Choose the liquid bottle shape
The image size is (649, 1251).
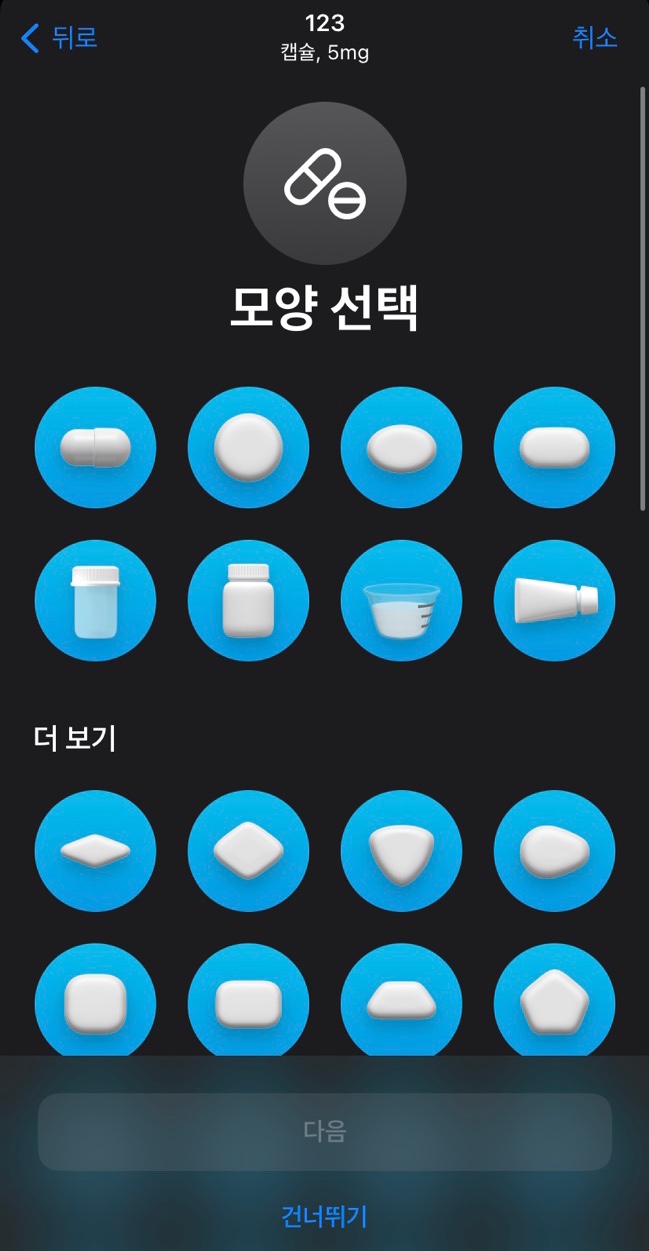95,600
